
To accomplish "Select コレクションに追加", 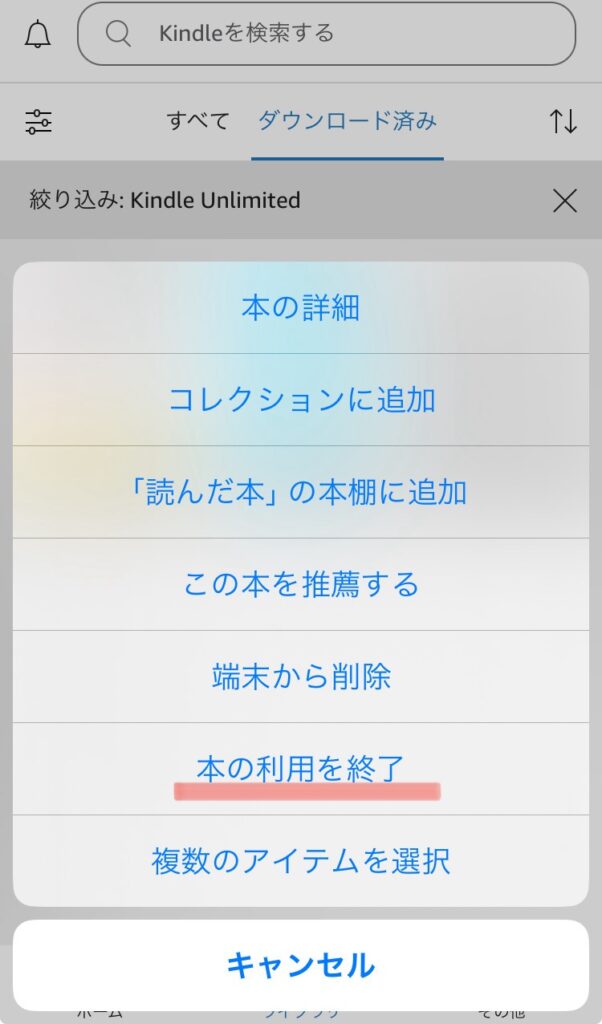I will (300, 400).
